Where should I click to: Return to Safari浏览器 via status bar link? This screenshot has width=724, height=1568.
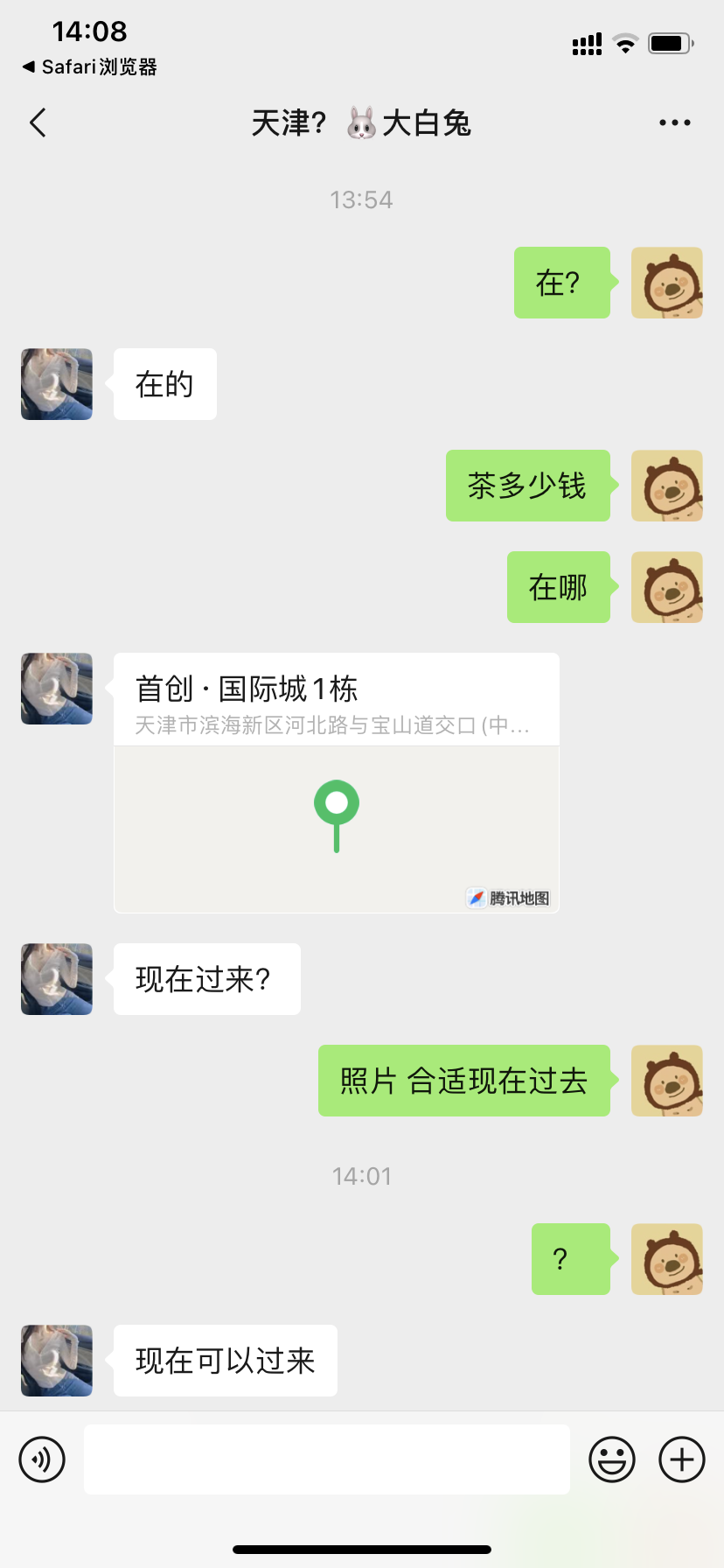click(x=89, y=67)
